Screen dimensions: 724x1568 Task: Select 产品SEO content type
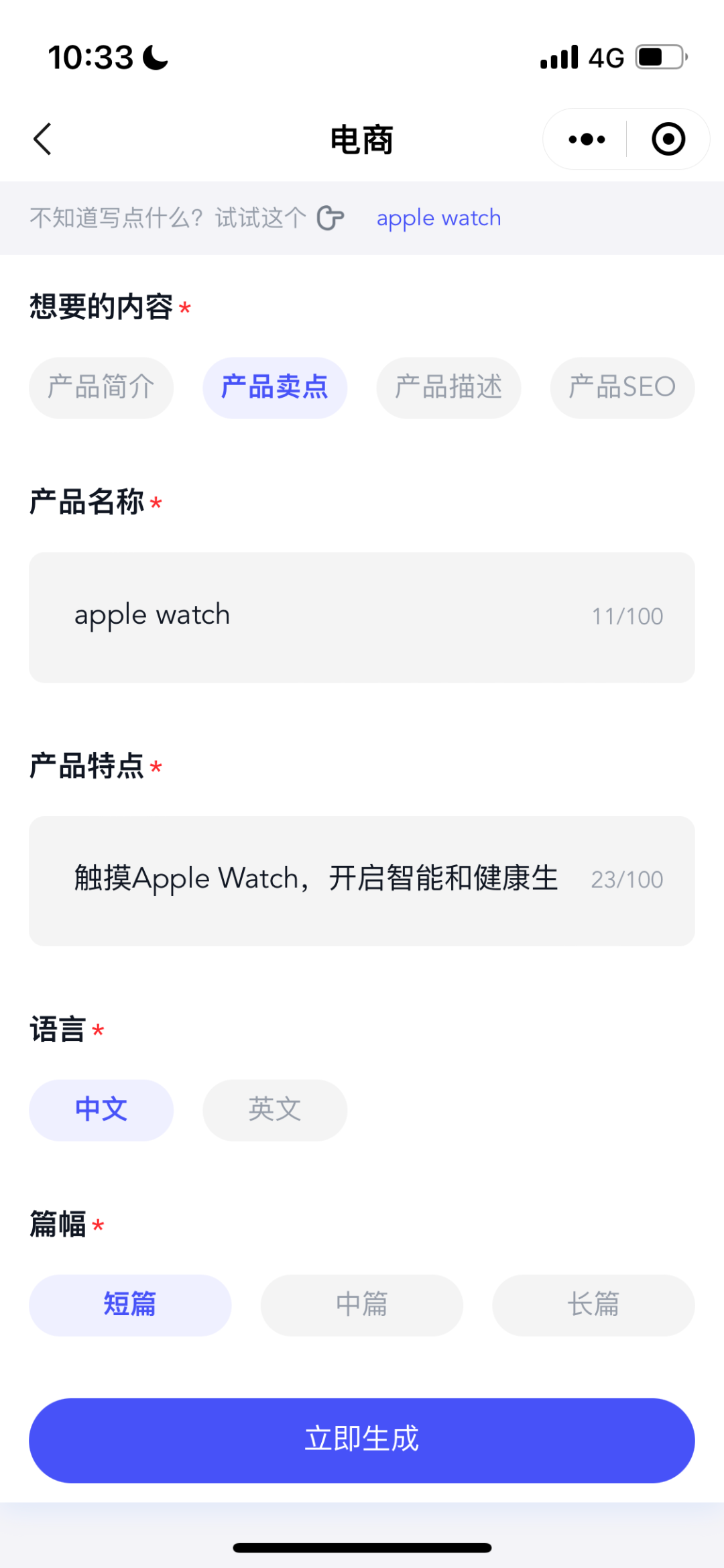pyautogui.click(x=621, y=388)
